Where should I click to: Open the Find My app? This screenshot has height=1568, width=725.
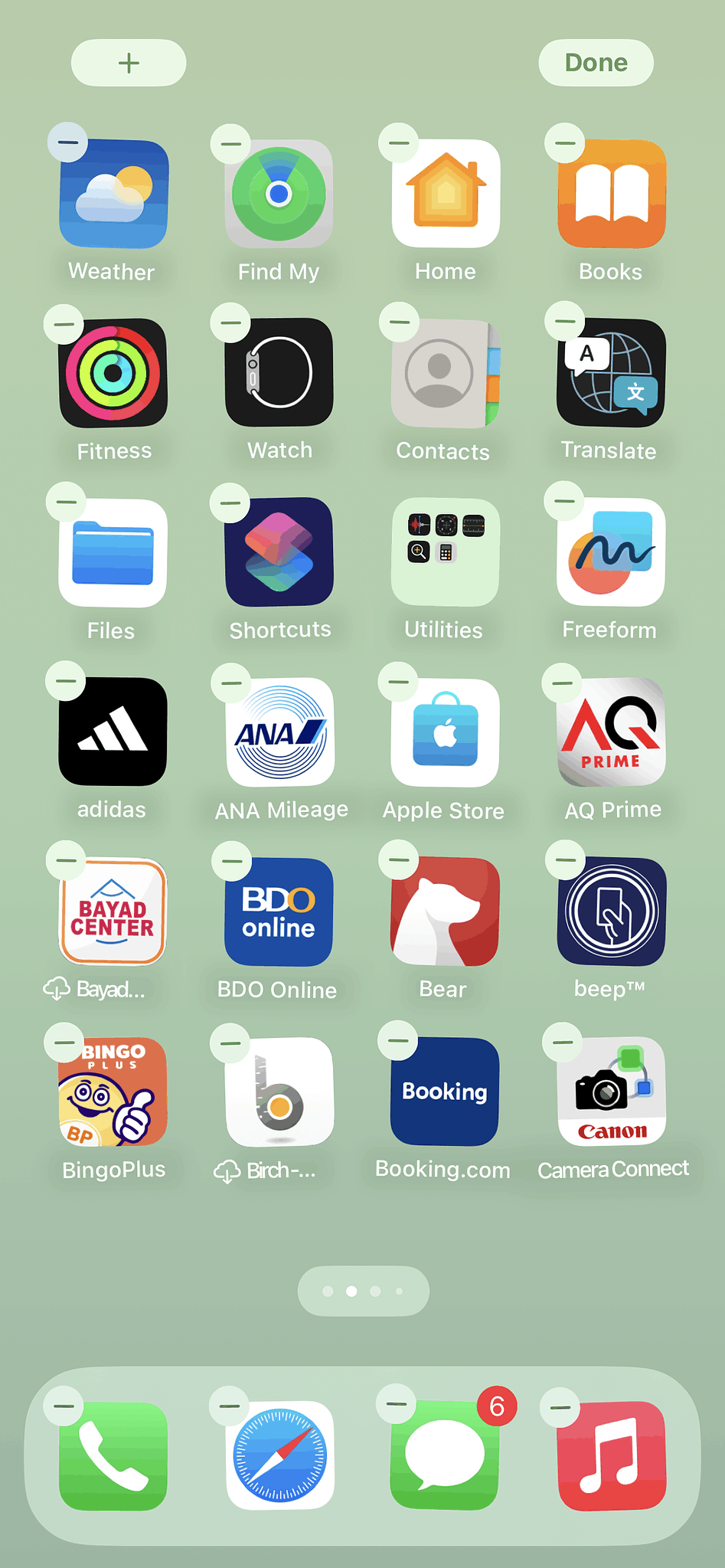pos(279,194)
